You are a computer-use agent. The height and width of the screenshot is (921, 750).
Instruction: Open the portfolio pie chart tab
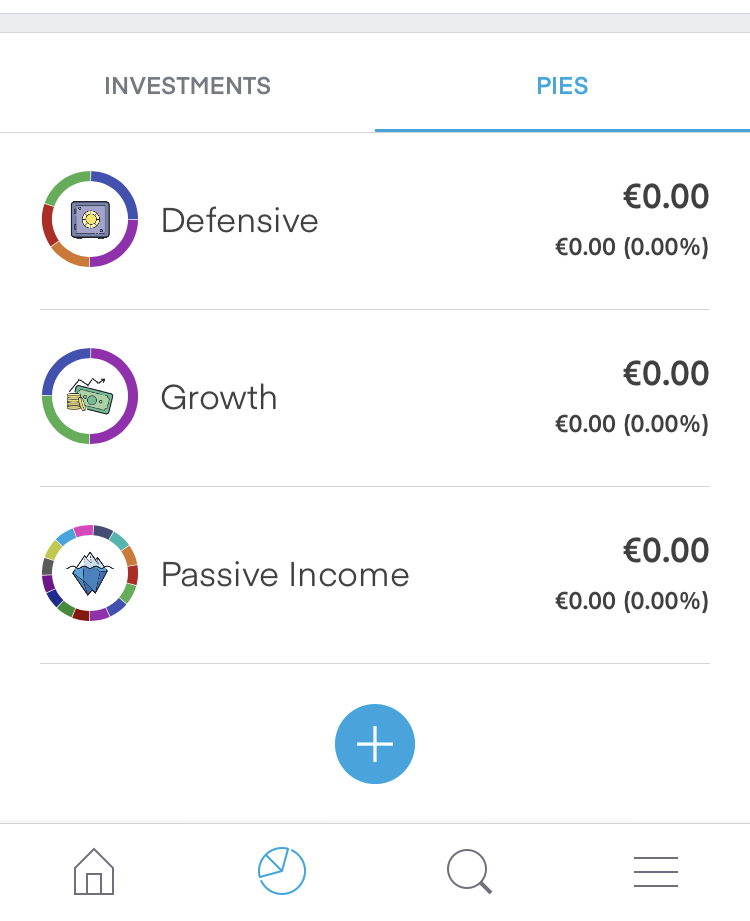click(x=281, y=871)
